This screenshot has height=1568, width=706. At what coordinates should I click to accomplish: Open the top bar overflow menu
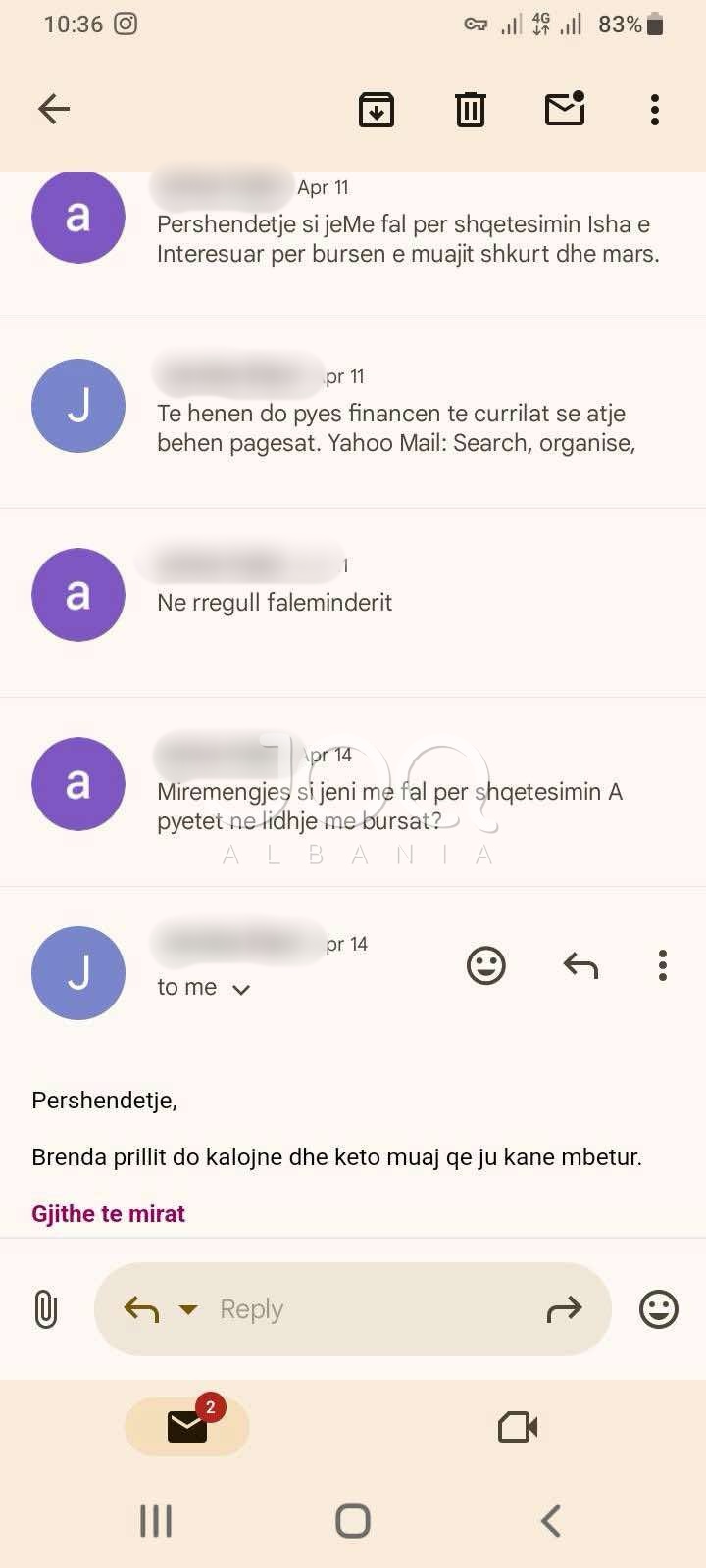tap(655, 109)
